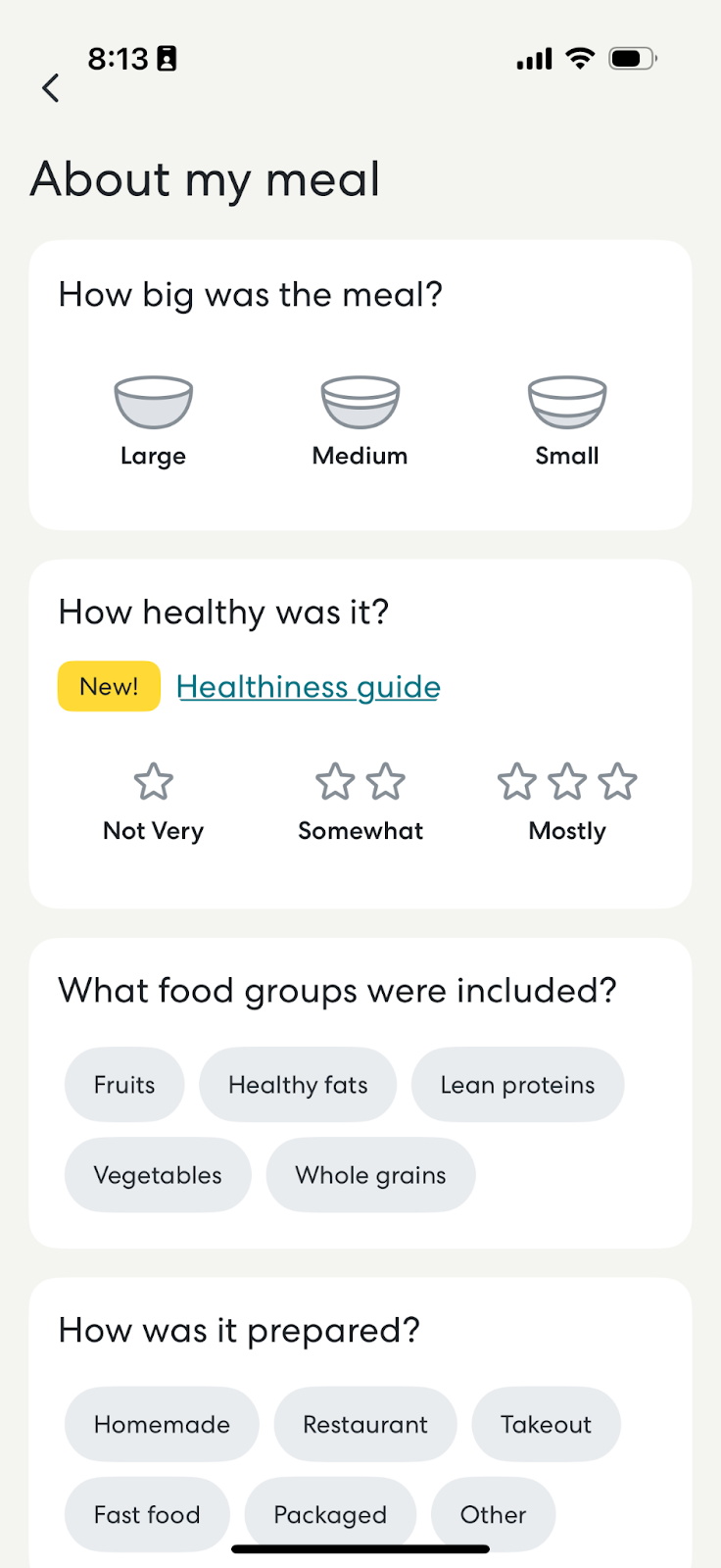The image size is (721, 1568).
Task: Mark meal as Homemade
Action: pos(162,1424)
